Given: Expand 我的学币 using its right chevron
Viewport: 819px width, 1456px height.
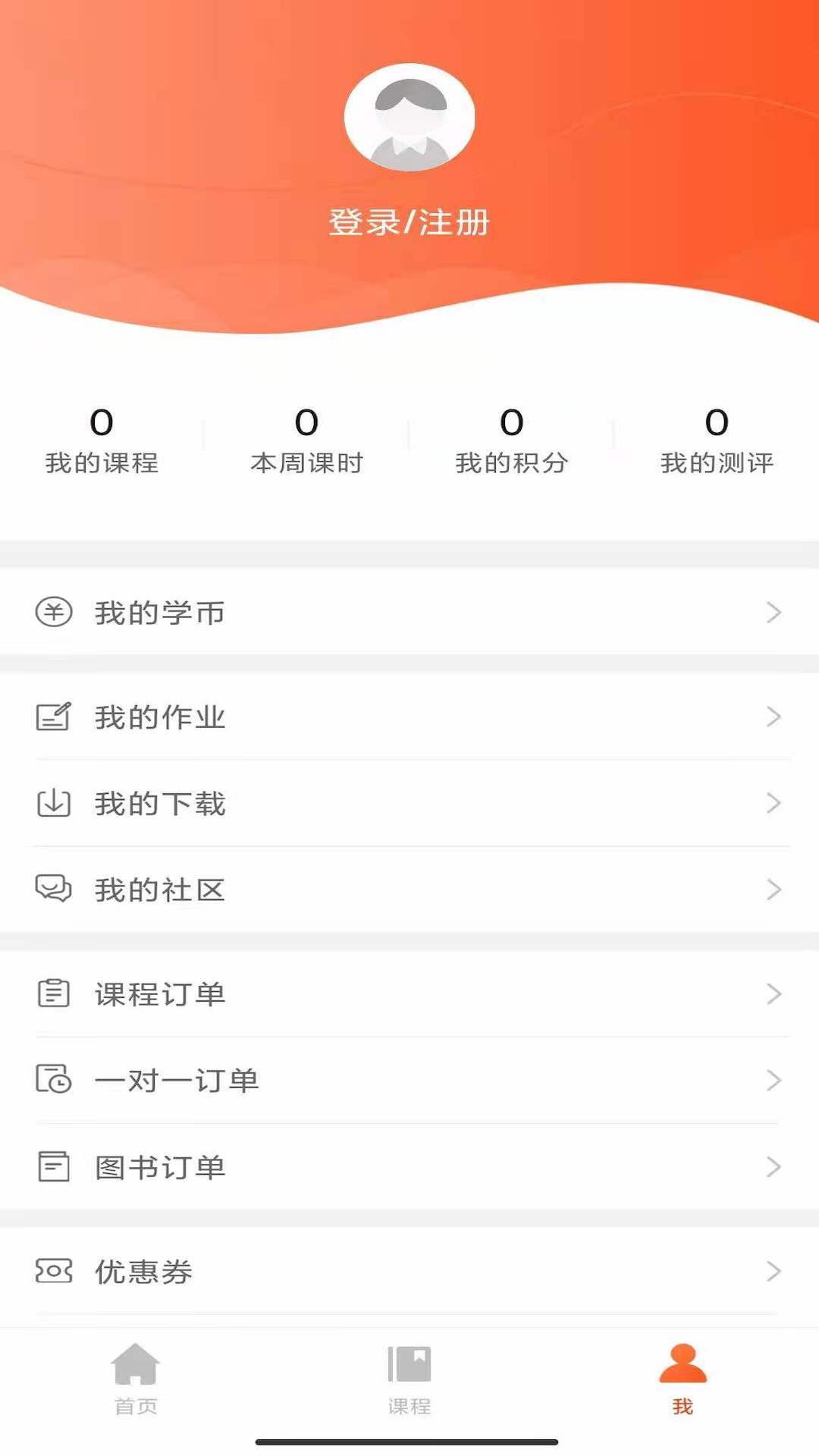Looking at the screenshot, I should click(774, 612).
